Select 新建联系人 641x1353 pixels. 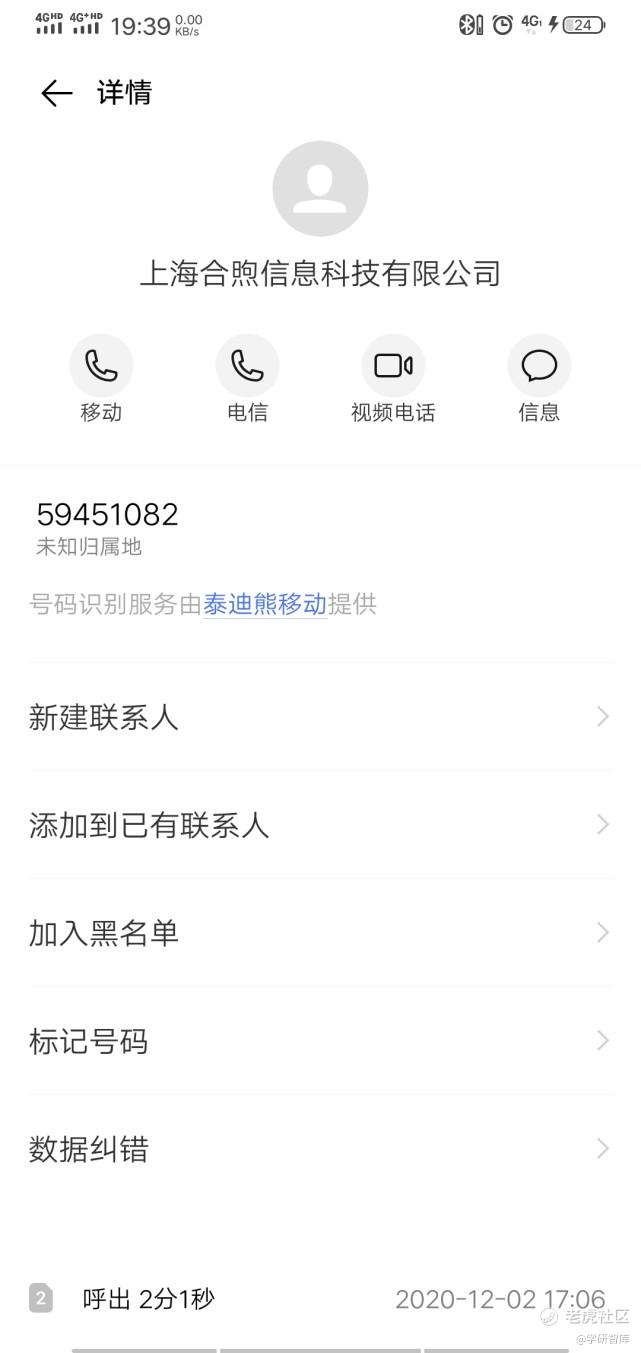pyautogui.click(x=320, y=717)
